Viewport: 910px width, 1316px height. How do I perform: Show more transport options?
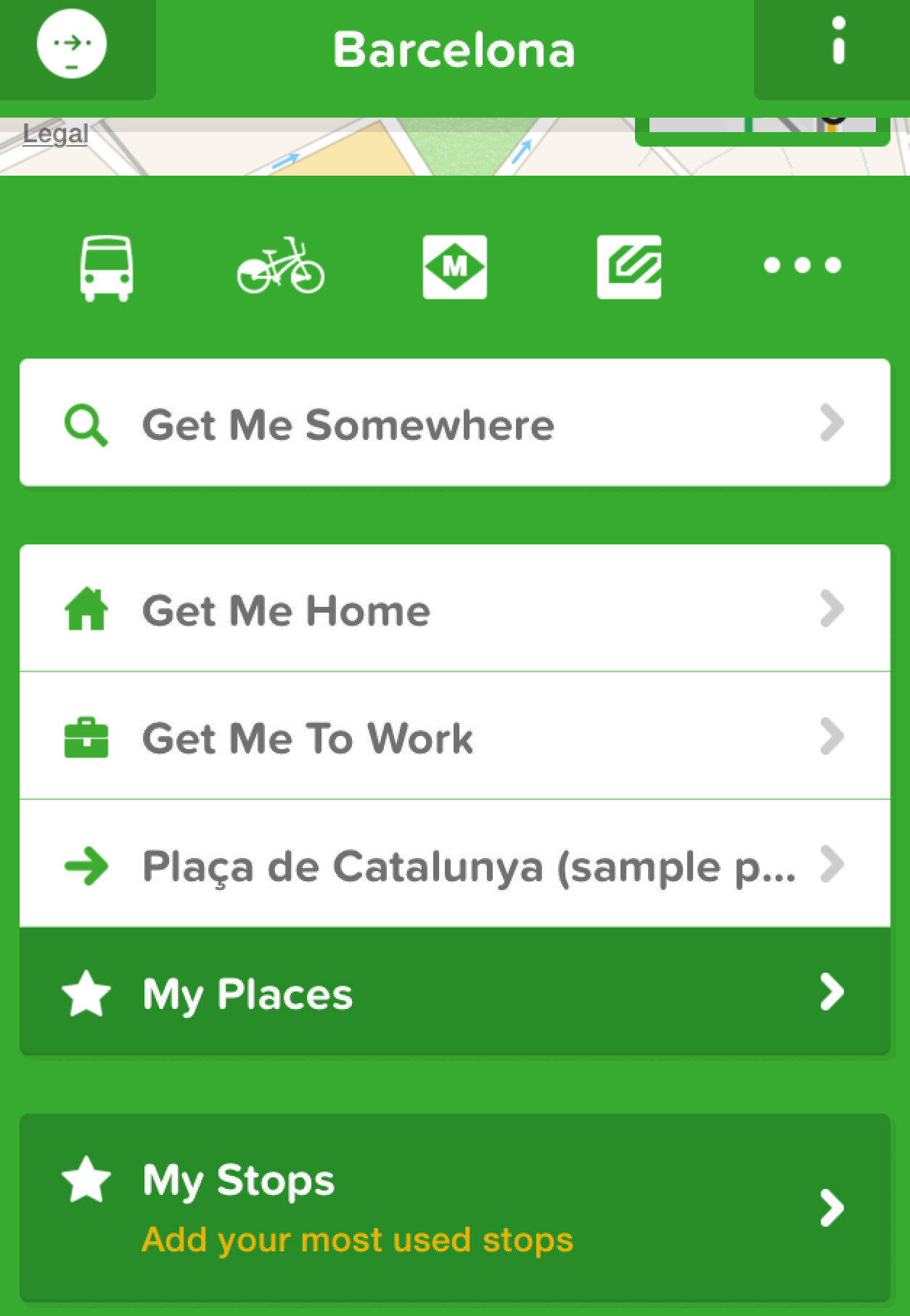pyautogui.click(x=802, y=266)
